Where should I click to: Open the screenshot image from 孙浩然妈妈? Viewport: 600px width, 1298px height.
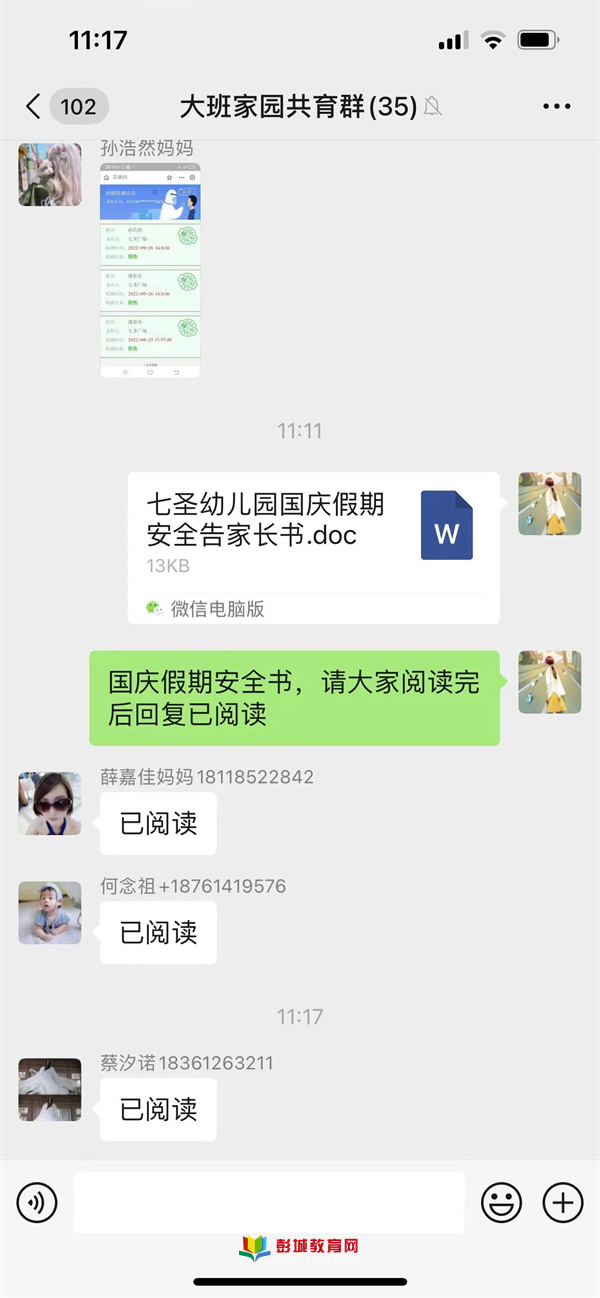(x=150, y=270)
